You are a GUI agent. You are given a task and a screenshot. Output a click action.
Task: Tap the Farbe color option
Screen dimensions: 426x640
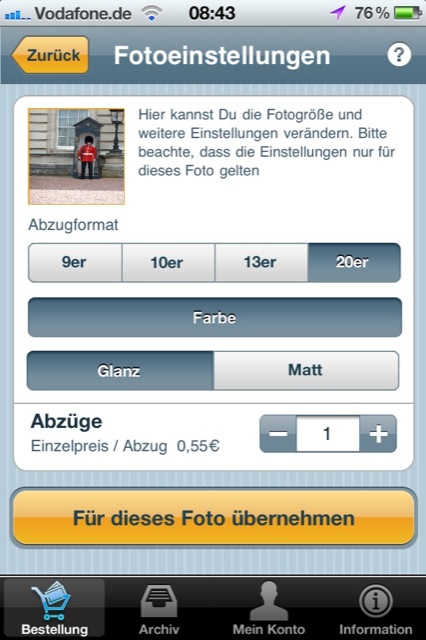215,318
